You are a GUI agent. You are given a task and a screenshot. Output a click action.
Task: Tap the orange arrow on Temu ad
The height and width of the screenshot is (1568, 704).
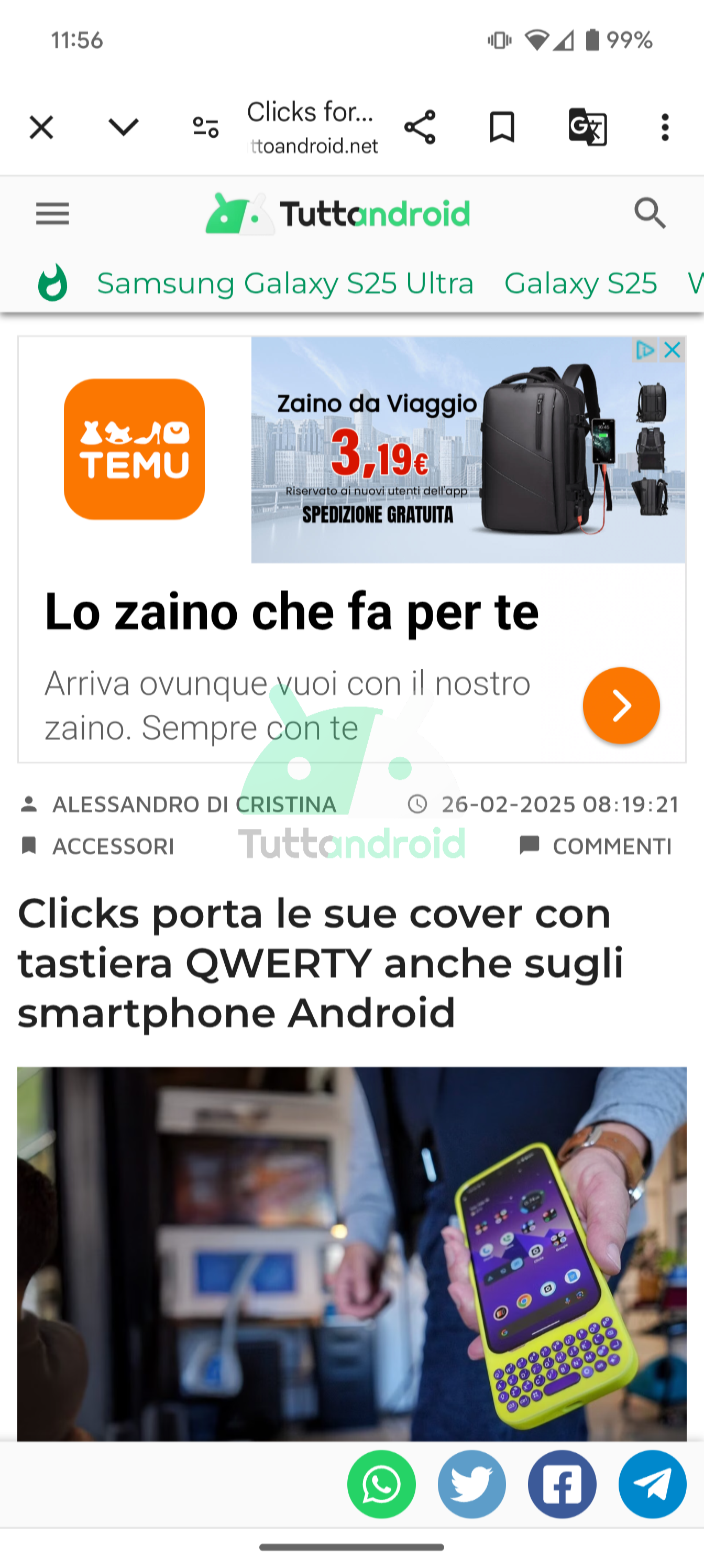[x=621, y=705]
